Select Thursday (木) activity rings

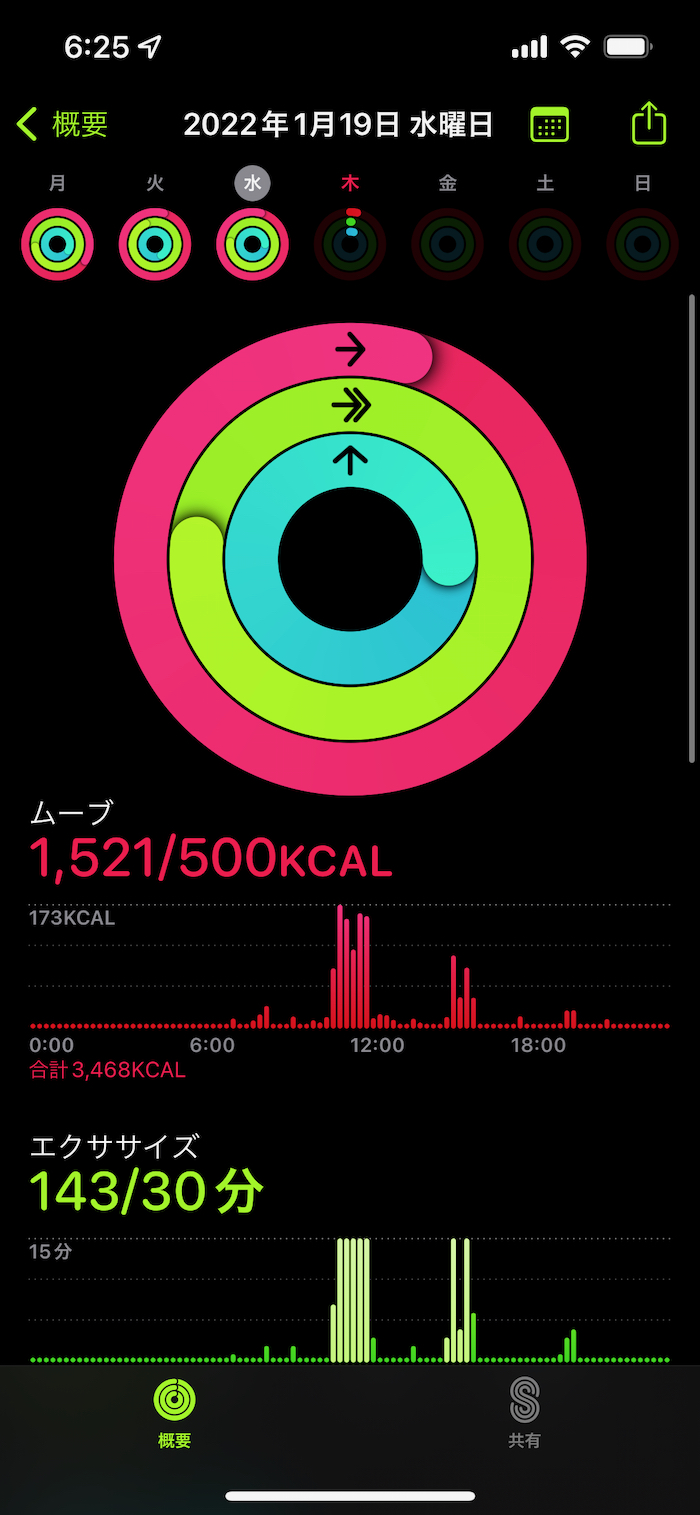(350, 243)
